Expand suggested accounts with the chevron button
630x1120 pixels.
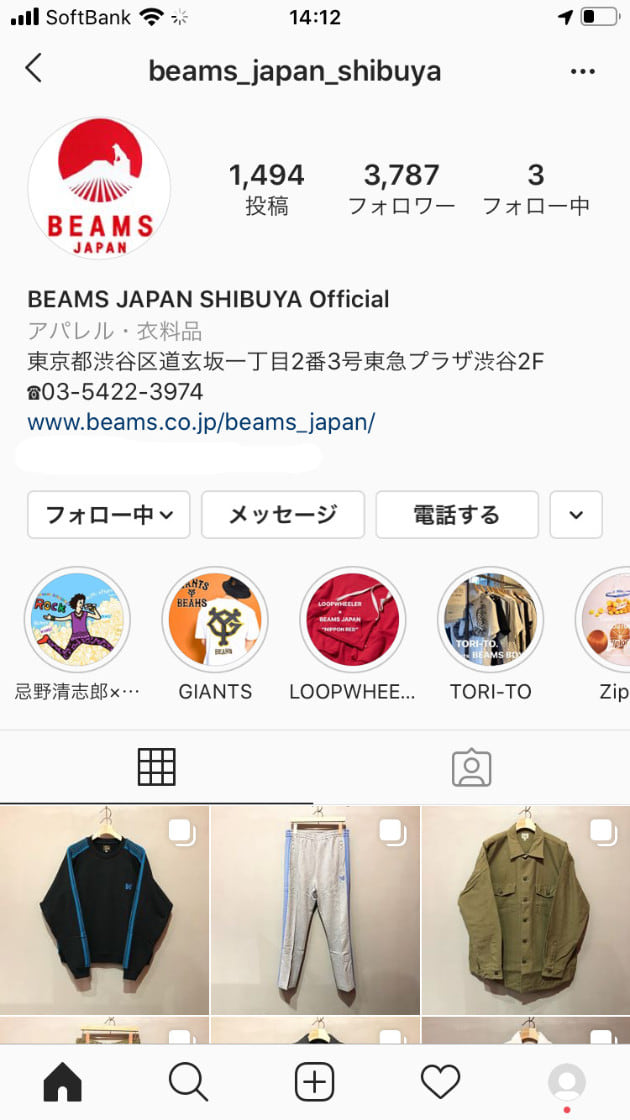tap(576, 515)
